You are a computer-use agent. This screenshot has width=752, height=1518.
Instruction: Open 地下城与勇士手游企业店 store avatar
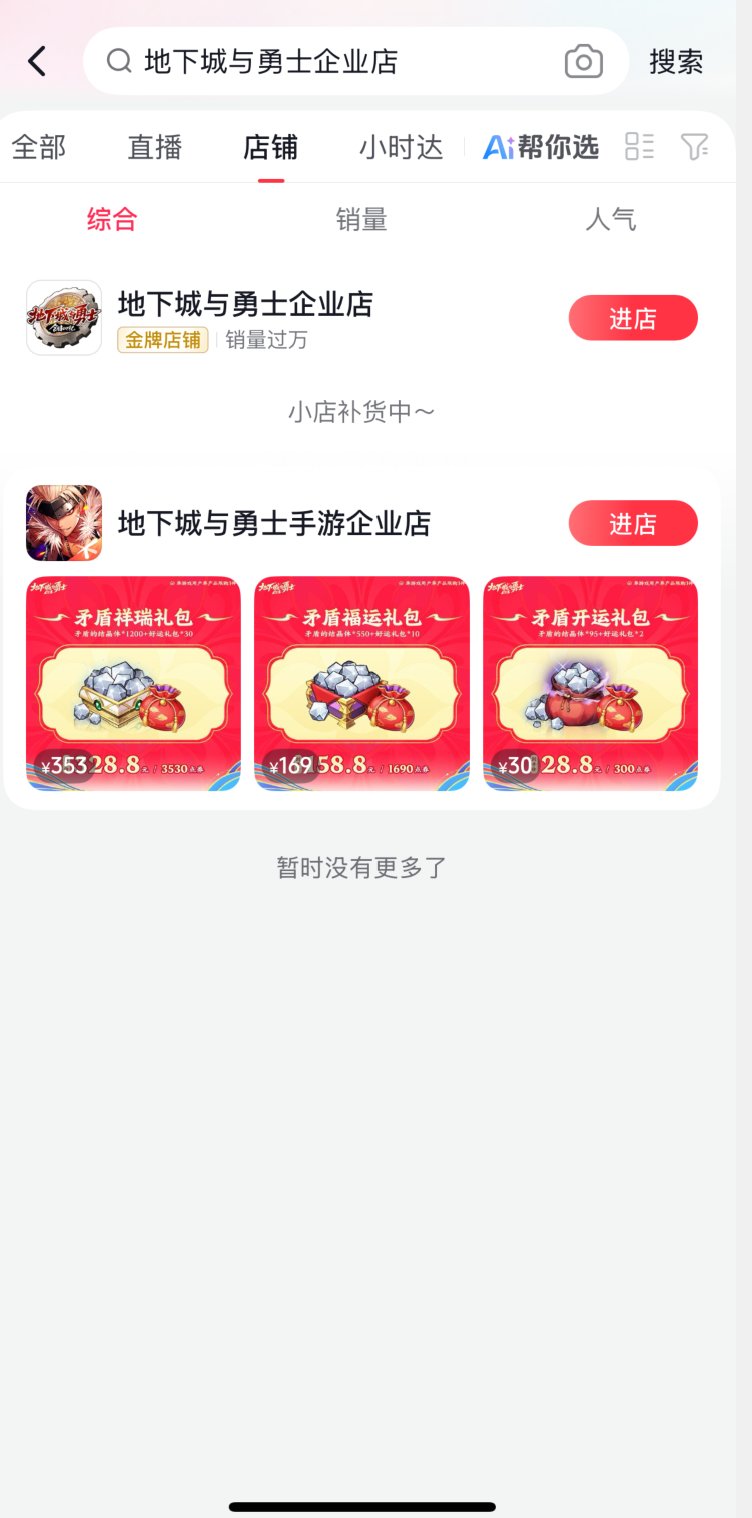tap(64, 522)
